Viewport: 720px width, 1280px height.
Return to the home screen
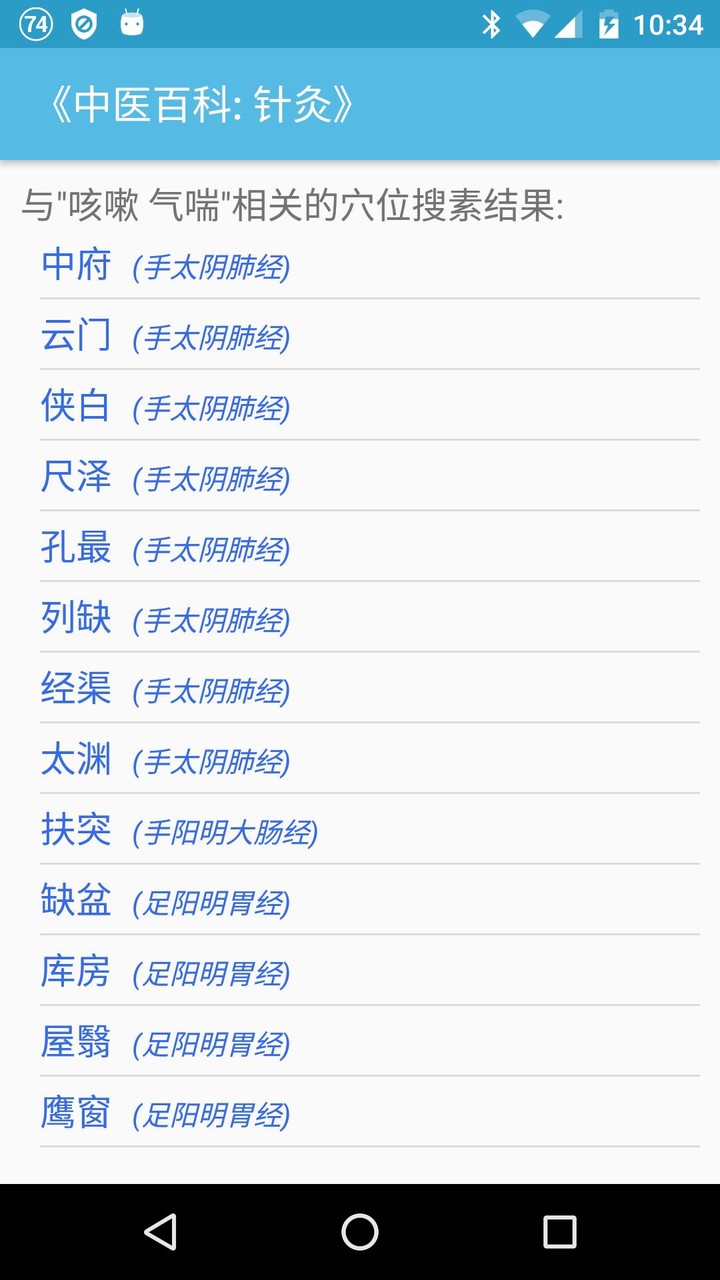[x=360, y=1232]
